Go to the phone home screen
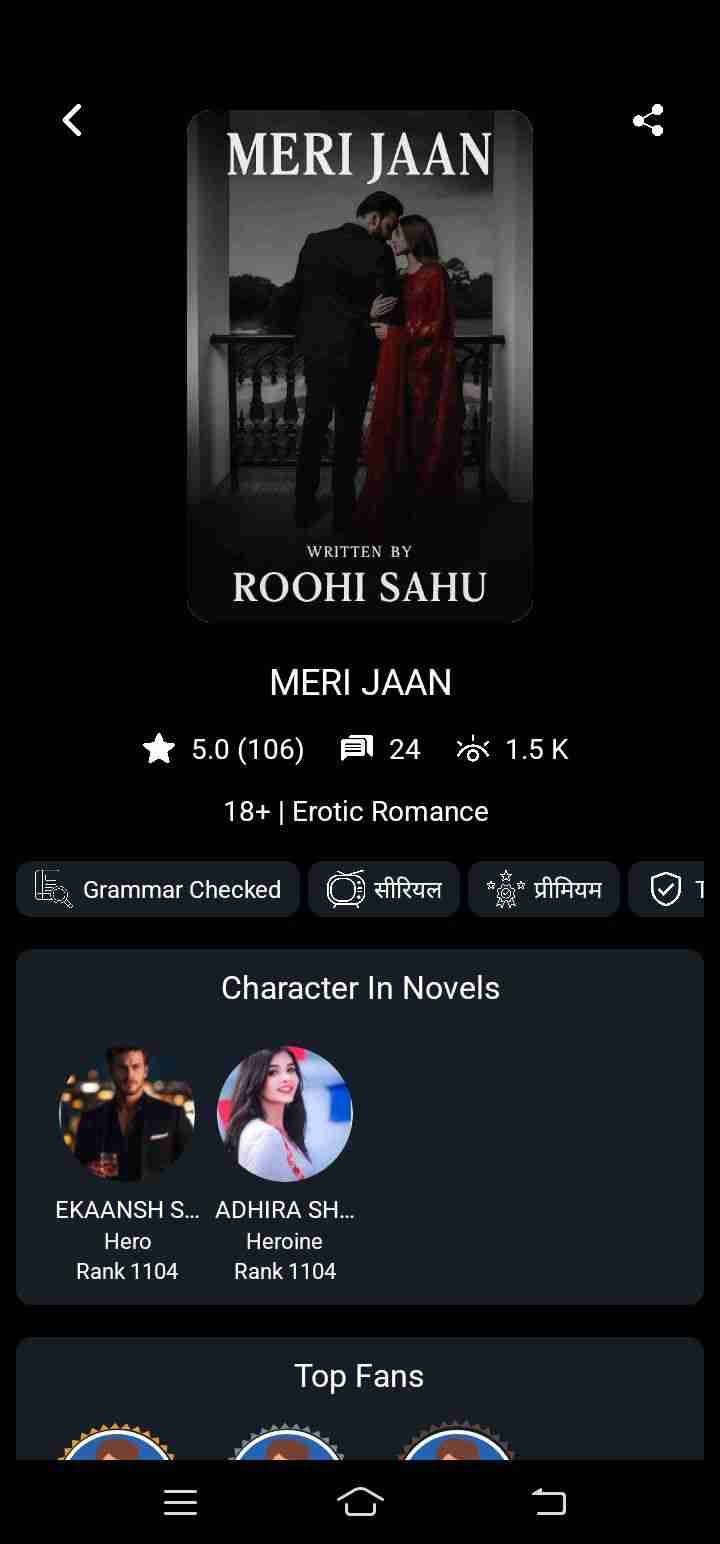The height and width of the screenshot is (1544, 720). tap(360, 1502)
